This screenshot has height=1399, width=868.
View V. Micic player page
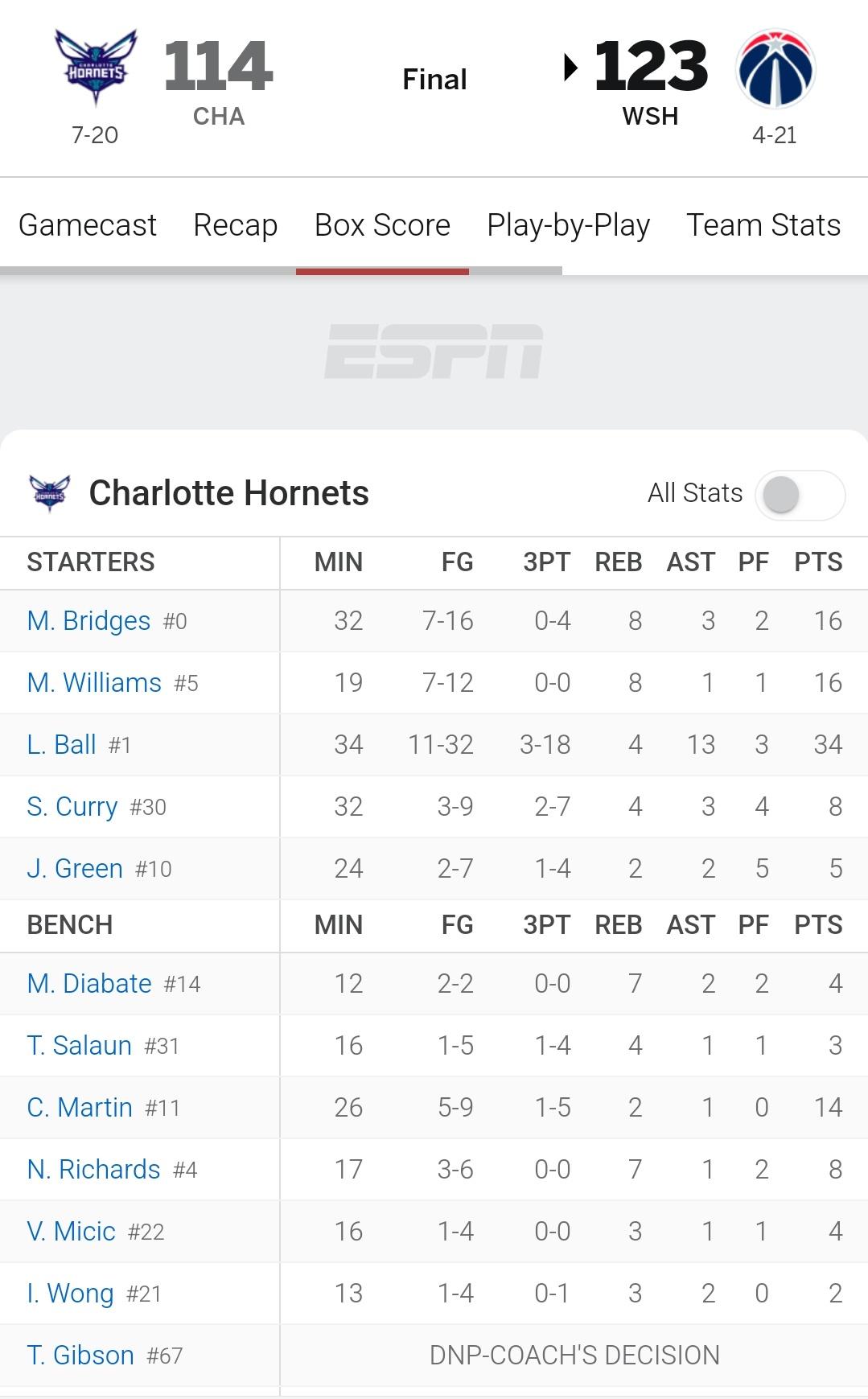click(71, 1232)
